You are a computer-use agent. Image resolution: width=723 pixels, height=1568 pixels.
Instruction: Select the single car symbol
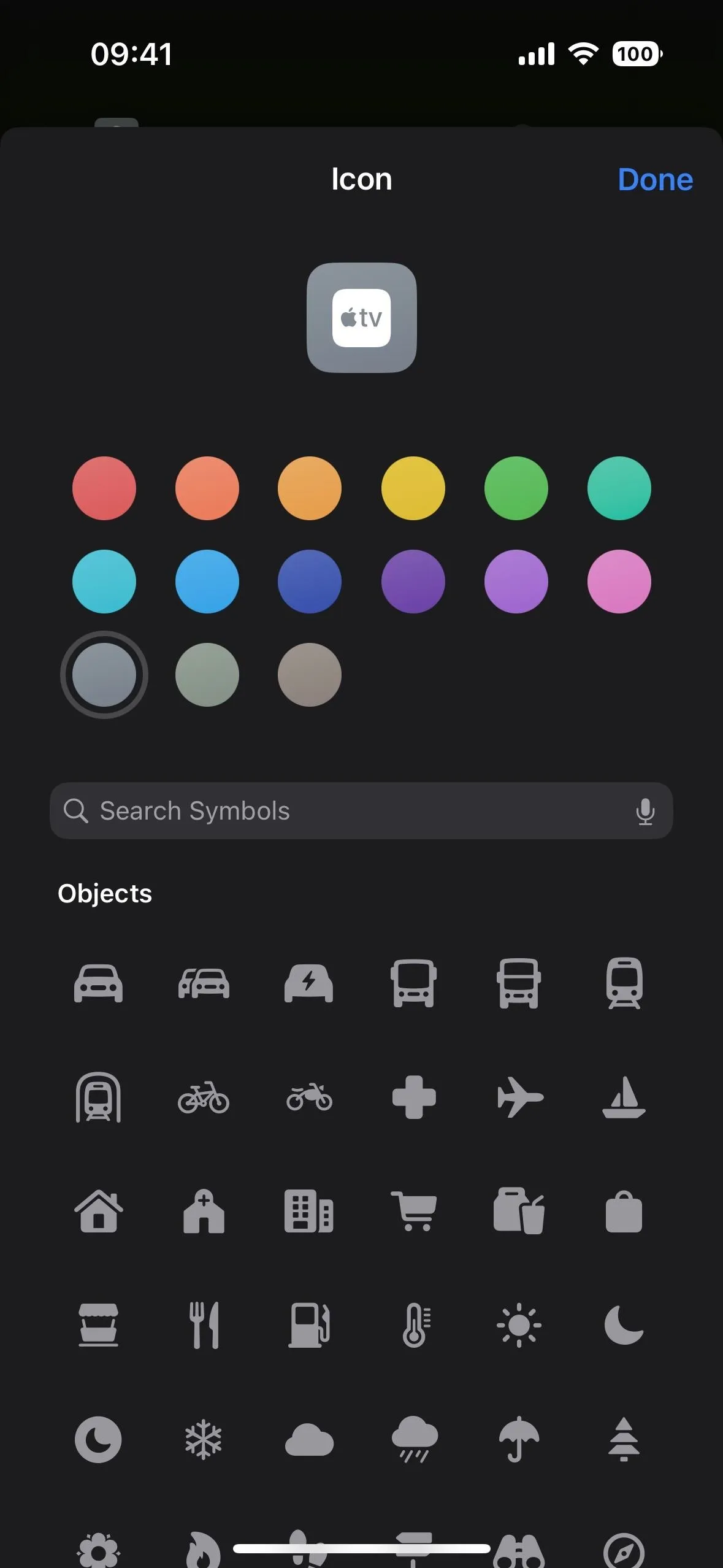point(98,983)
